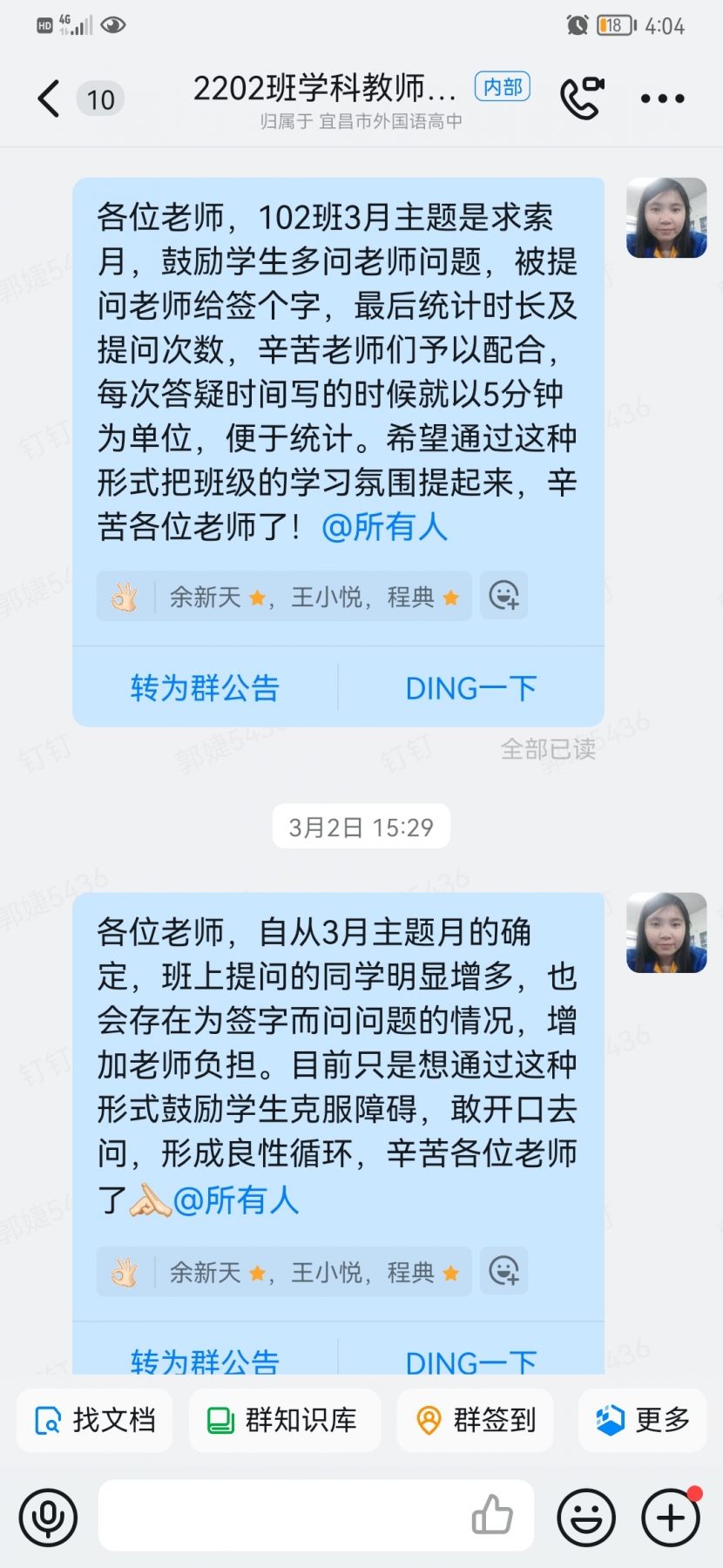Tap 转为群公告 under the 求索月 message
Image resolution: width=723 pixels, height=1568 pixels.
tap(205, 688)
